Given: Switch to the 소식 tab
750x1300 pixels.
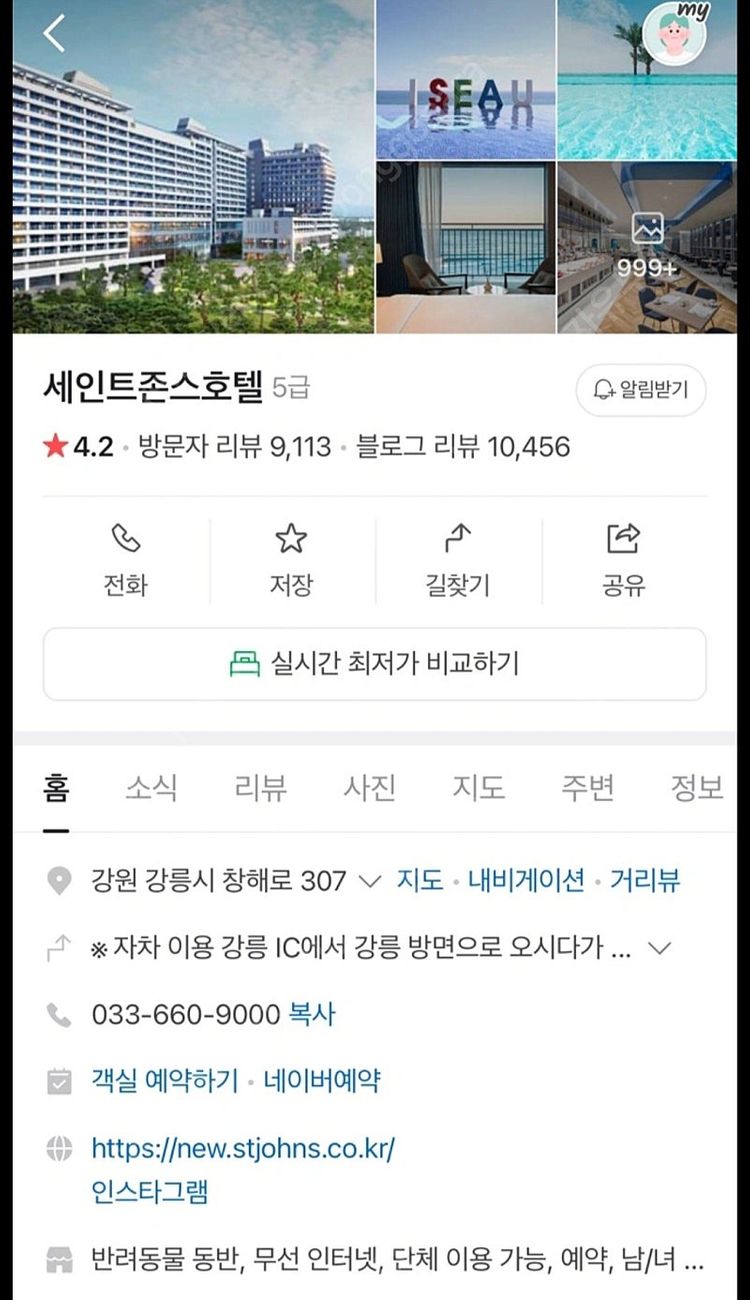Looking at the screenshot, I should click(x=151, y=789).
